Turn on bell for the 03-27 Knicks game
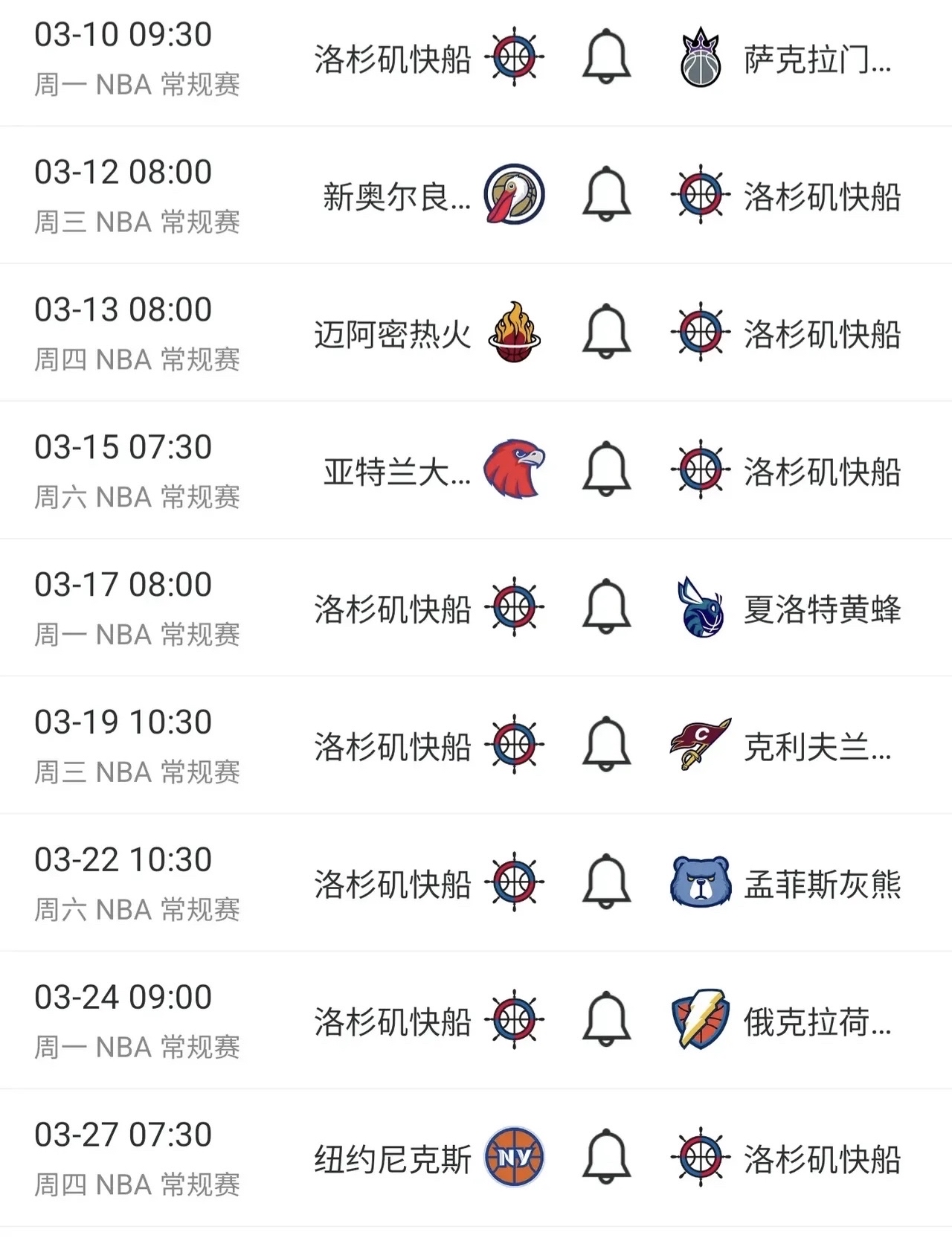 tap(606, 1158)
